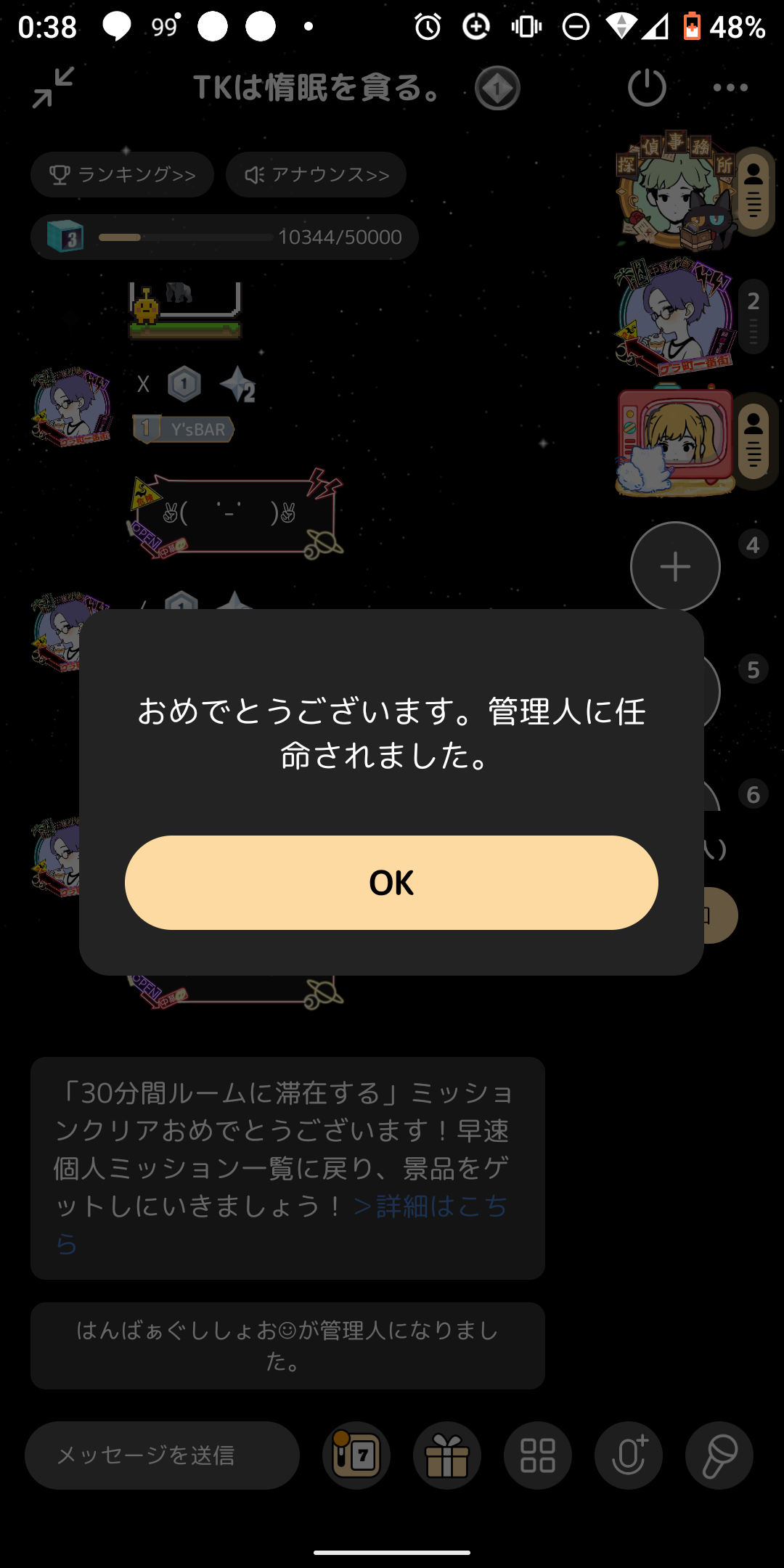The image size is (784, 1568).
Task: Open the slot machine 7 icon
Action: pos(356,1455)
